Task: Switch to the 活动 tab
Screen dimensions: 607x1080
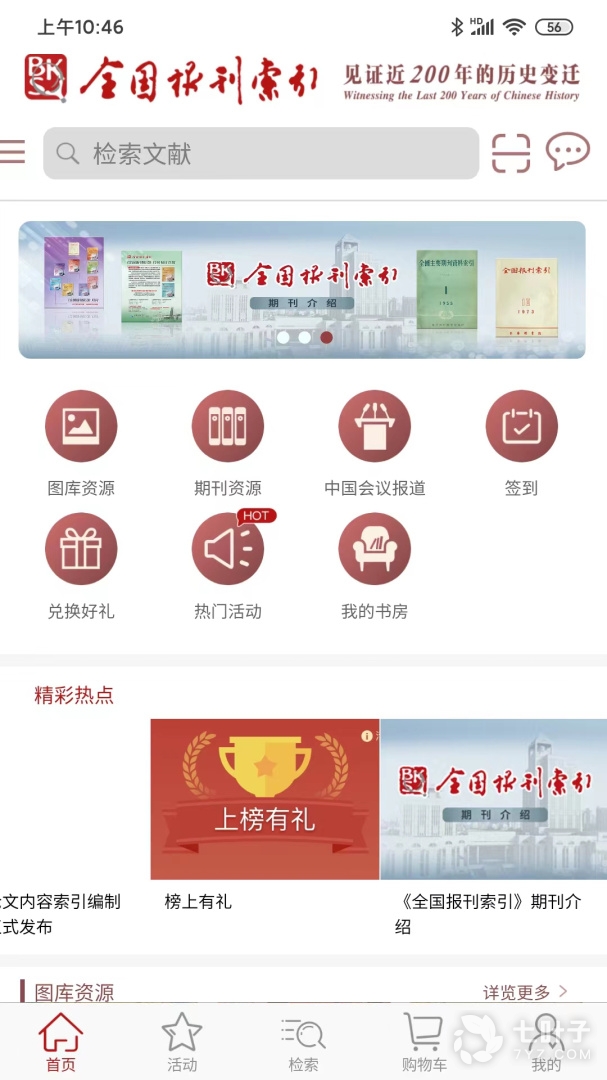Action: coord(182,1042)
